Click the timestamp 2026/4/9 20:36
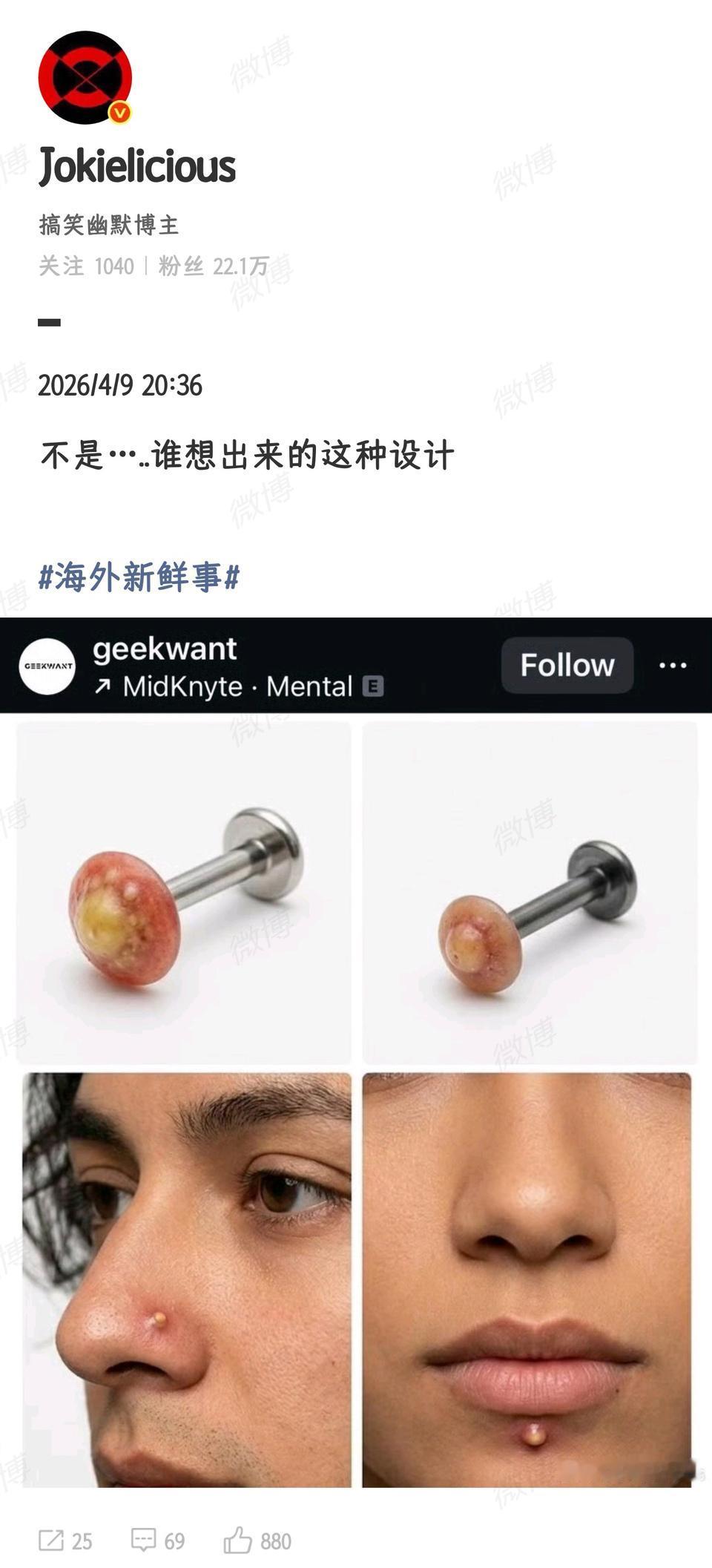Screen dimensions: 712x1568 point(124,385)
